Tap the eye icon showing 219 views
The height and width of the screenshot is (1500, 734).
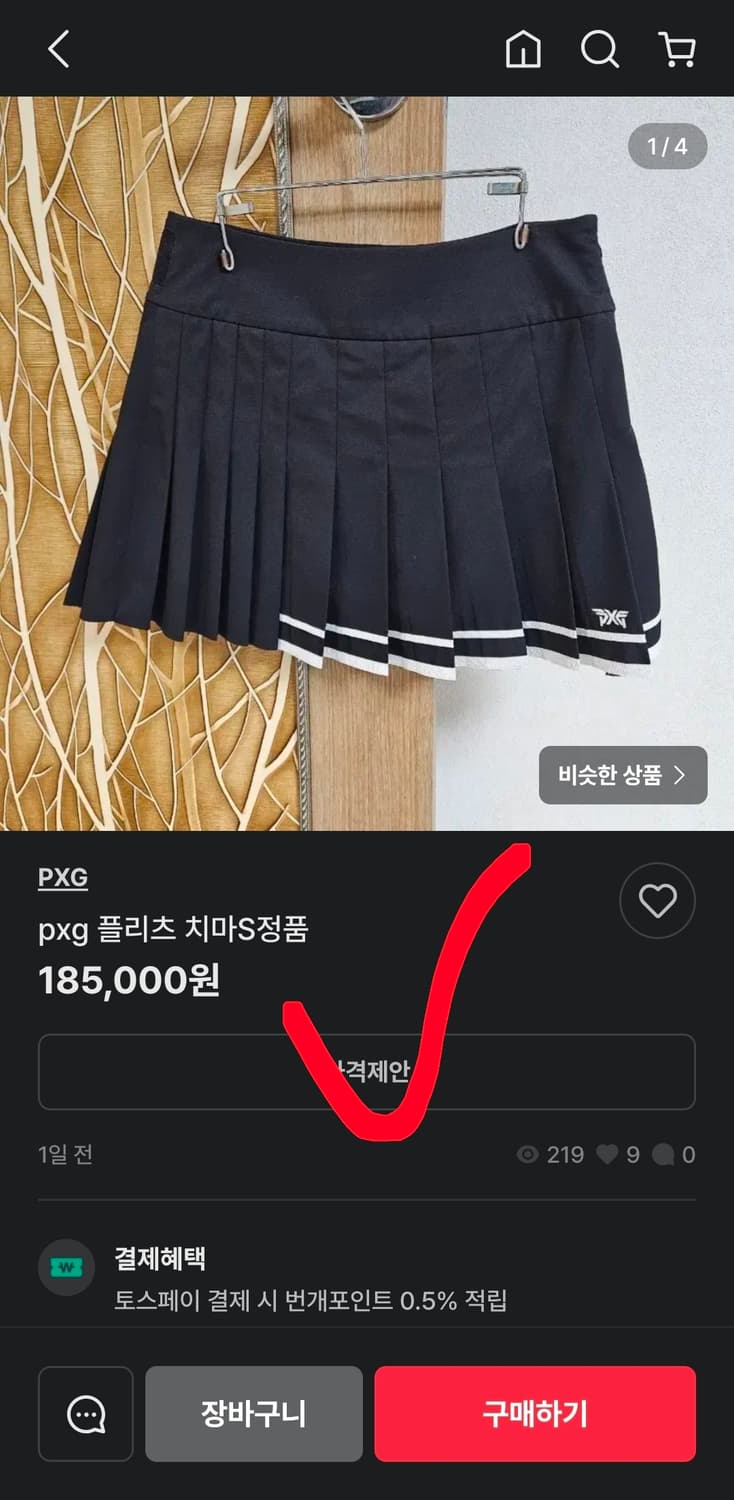[x=527, y=1155]
